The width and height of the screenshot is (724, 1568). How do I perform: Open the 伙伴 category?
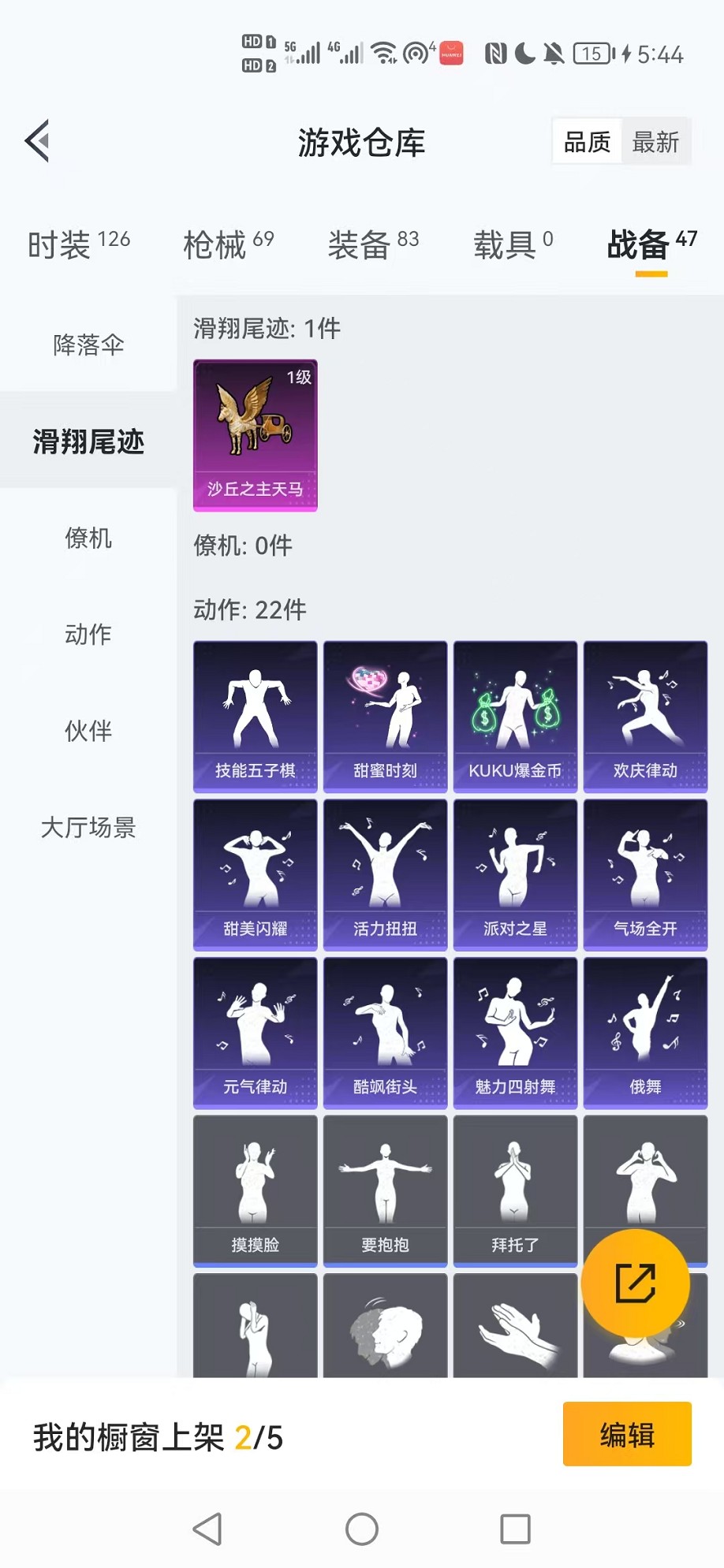click(x=88, y=731)
